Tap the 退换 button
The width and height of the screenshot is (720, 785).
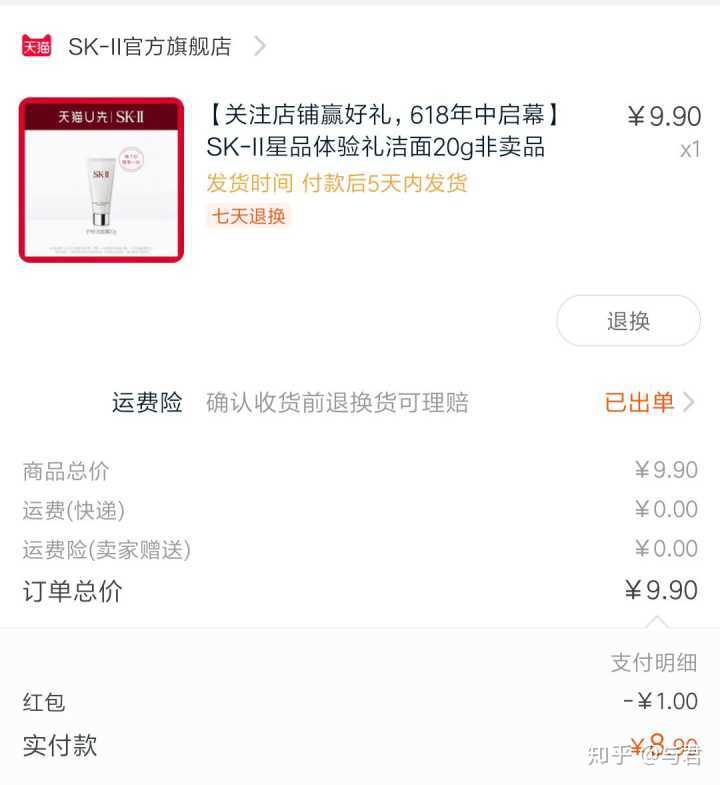coord(628,321)
